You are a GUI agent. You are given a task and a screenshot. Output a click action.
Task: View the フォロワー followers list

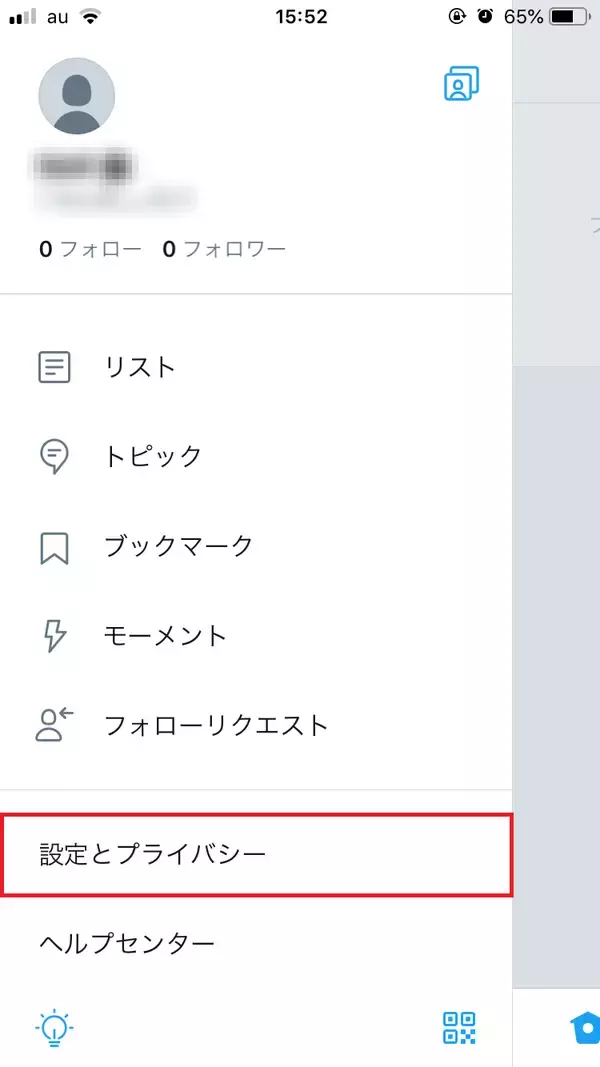(x=224, y=249)
